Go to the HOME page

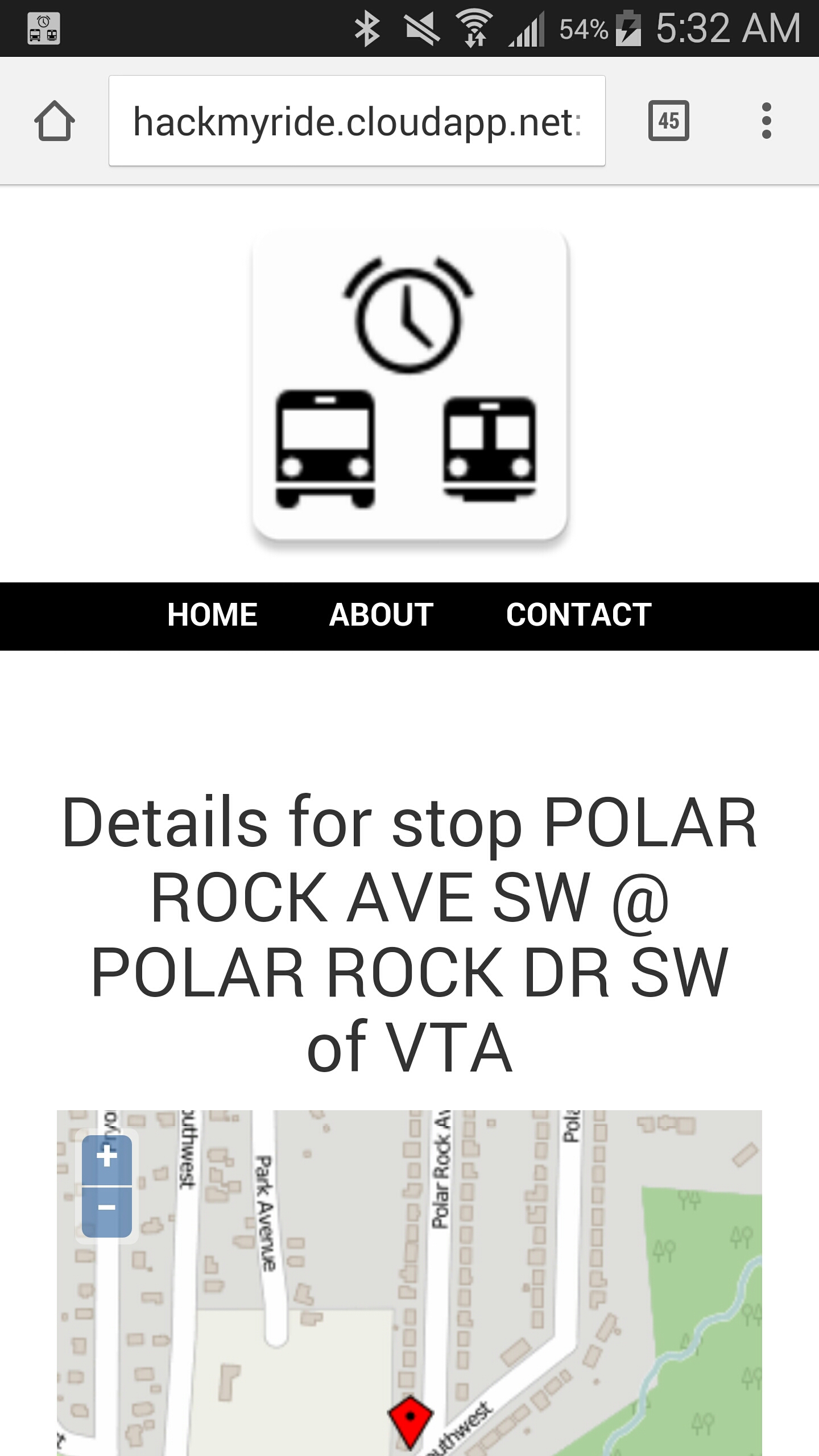point(212,615)
